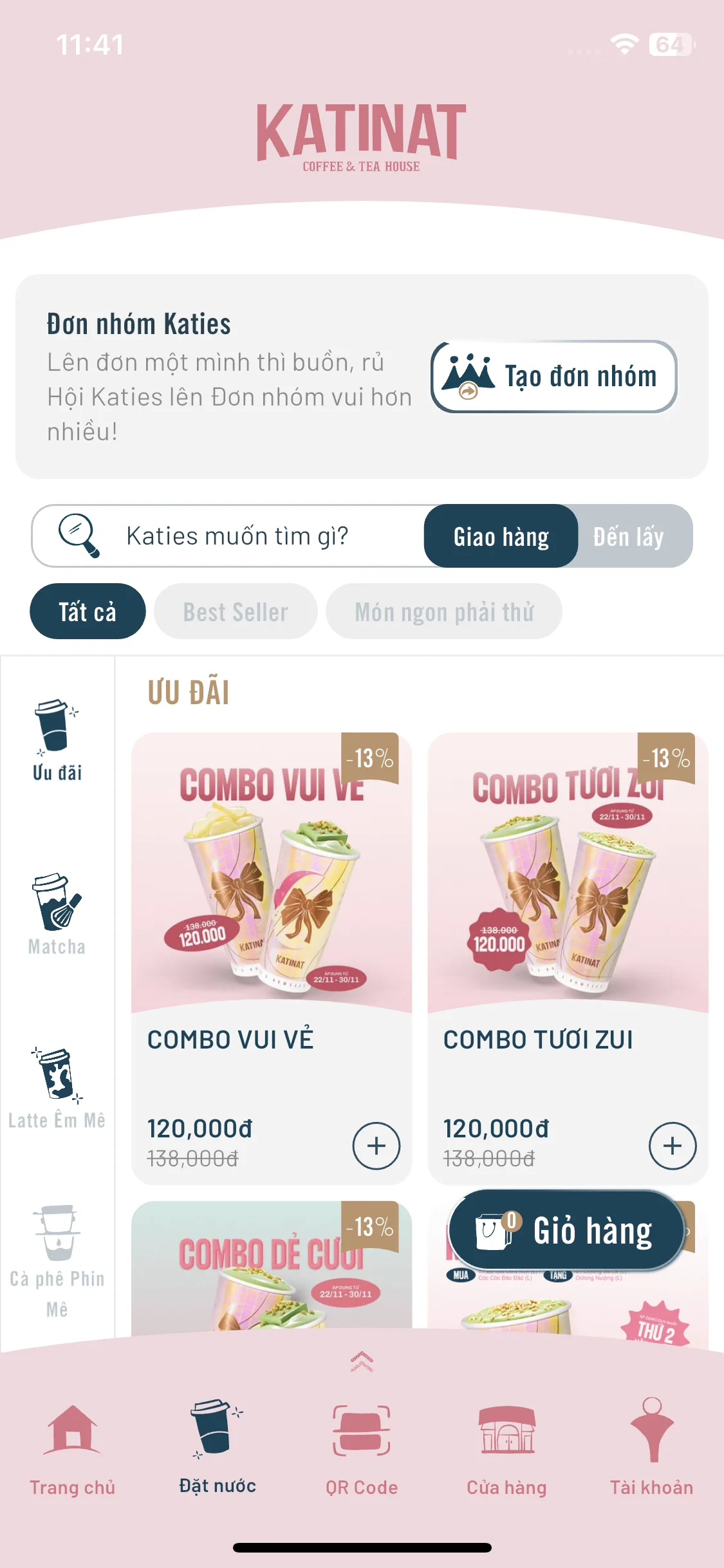
Task: Add COMBO TƯƠI ZUI to cart
Action: click(x=673, y=1146)
